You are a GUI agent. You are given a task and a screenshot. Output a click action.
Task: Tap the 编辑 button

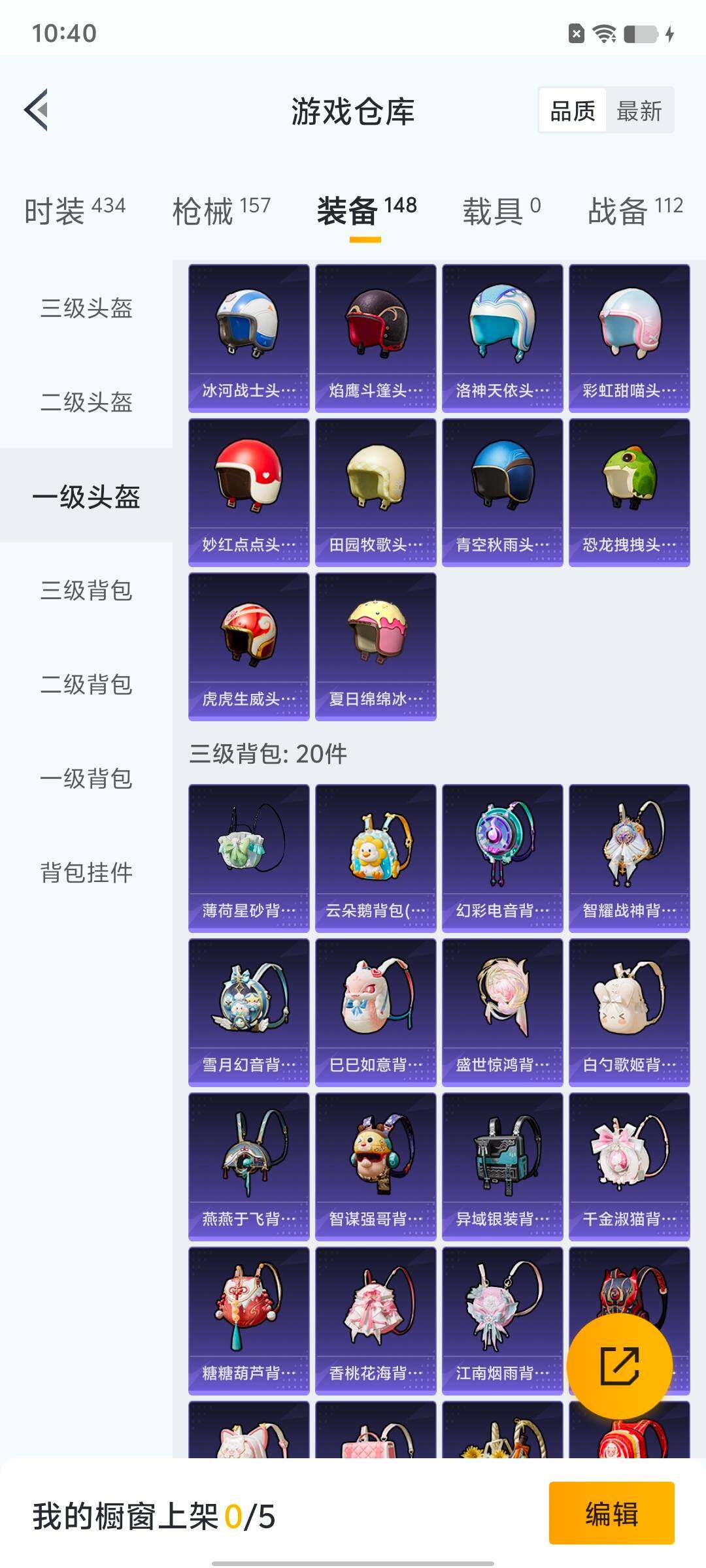tap(611, 1513)
